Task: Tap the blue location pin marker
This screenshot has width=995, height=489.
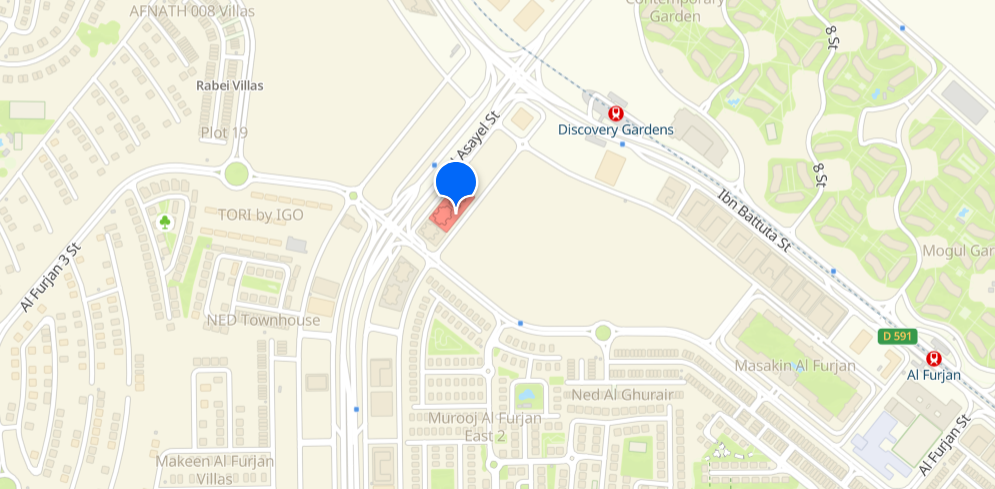Action: (455, 183)
